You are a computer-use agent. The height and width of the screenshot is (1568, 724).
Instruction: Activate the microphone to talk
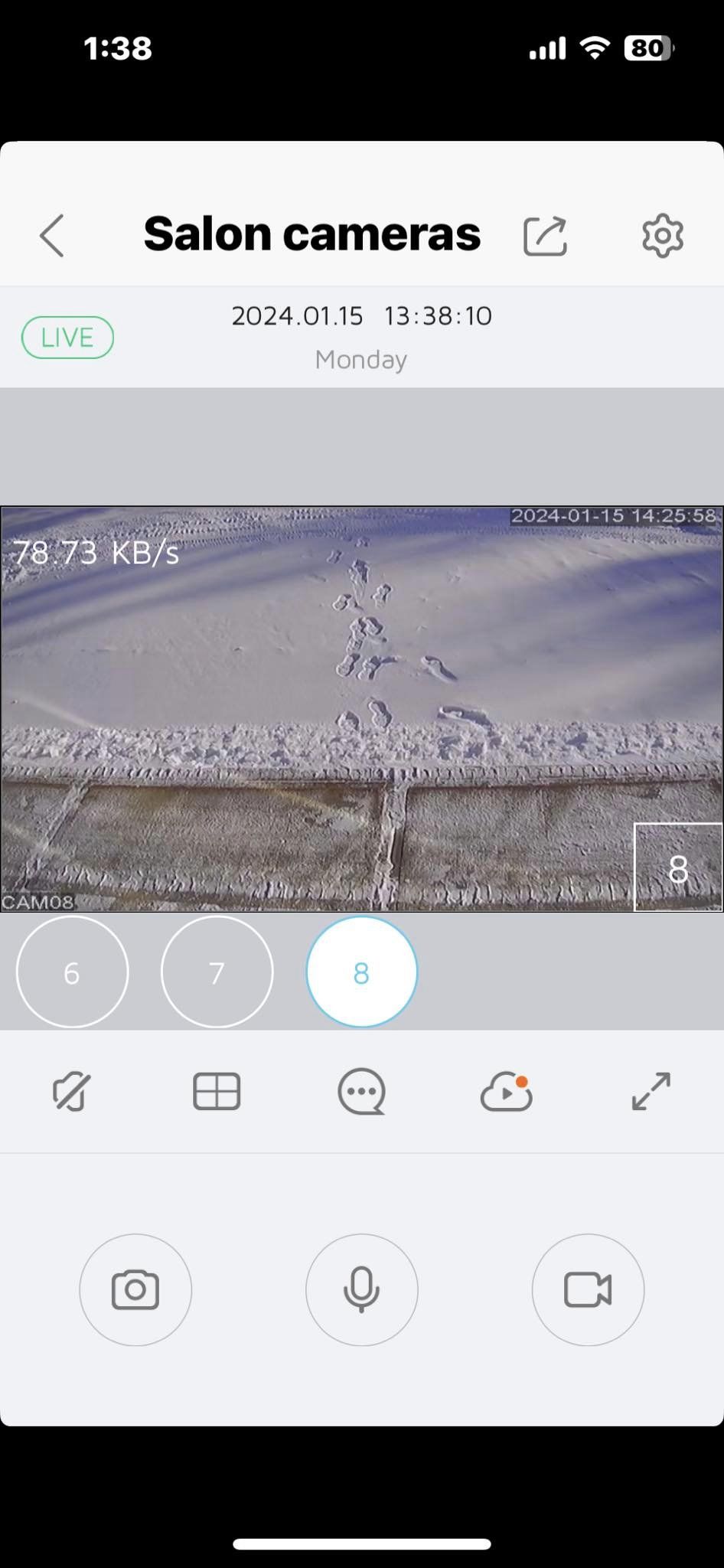[x=361, y=1290]
